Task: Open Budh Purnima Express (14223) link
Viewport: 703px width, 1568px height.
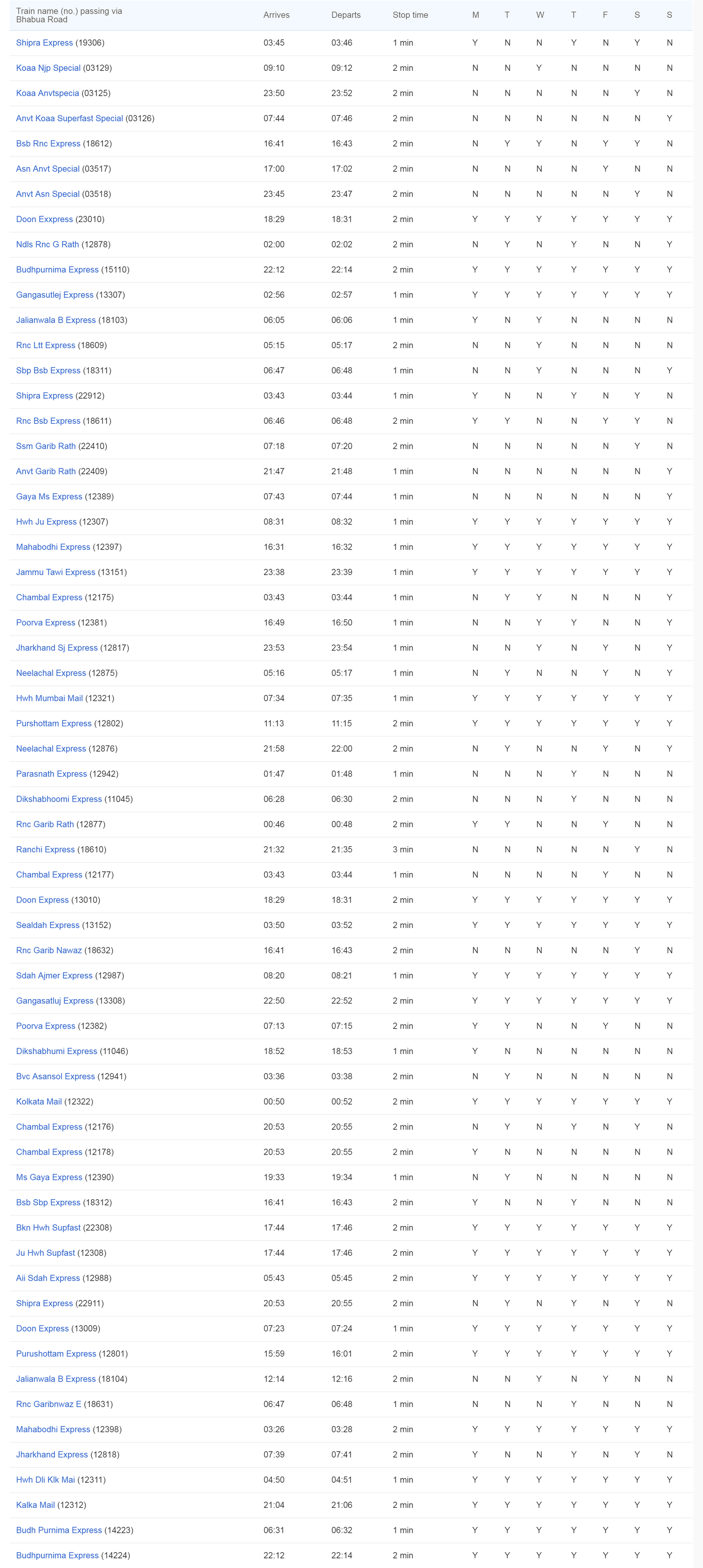Action: point(59,1530)
